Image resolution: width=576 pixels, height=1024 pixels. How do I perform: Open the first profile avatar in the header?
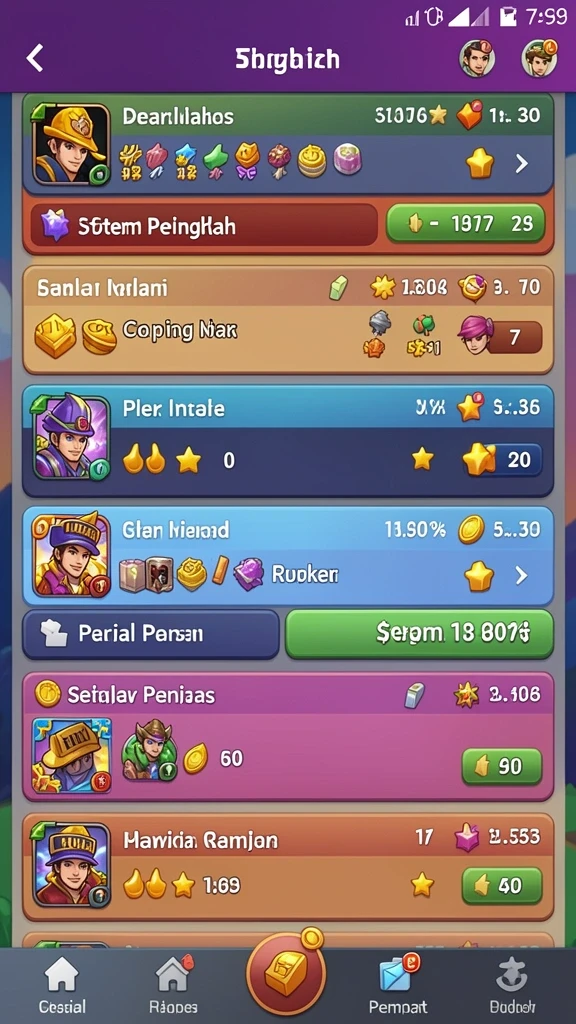coord(477,59)
